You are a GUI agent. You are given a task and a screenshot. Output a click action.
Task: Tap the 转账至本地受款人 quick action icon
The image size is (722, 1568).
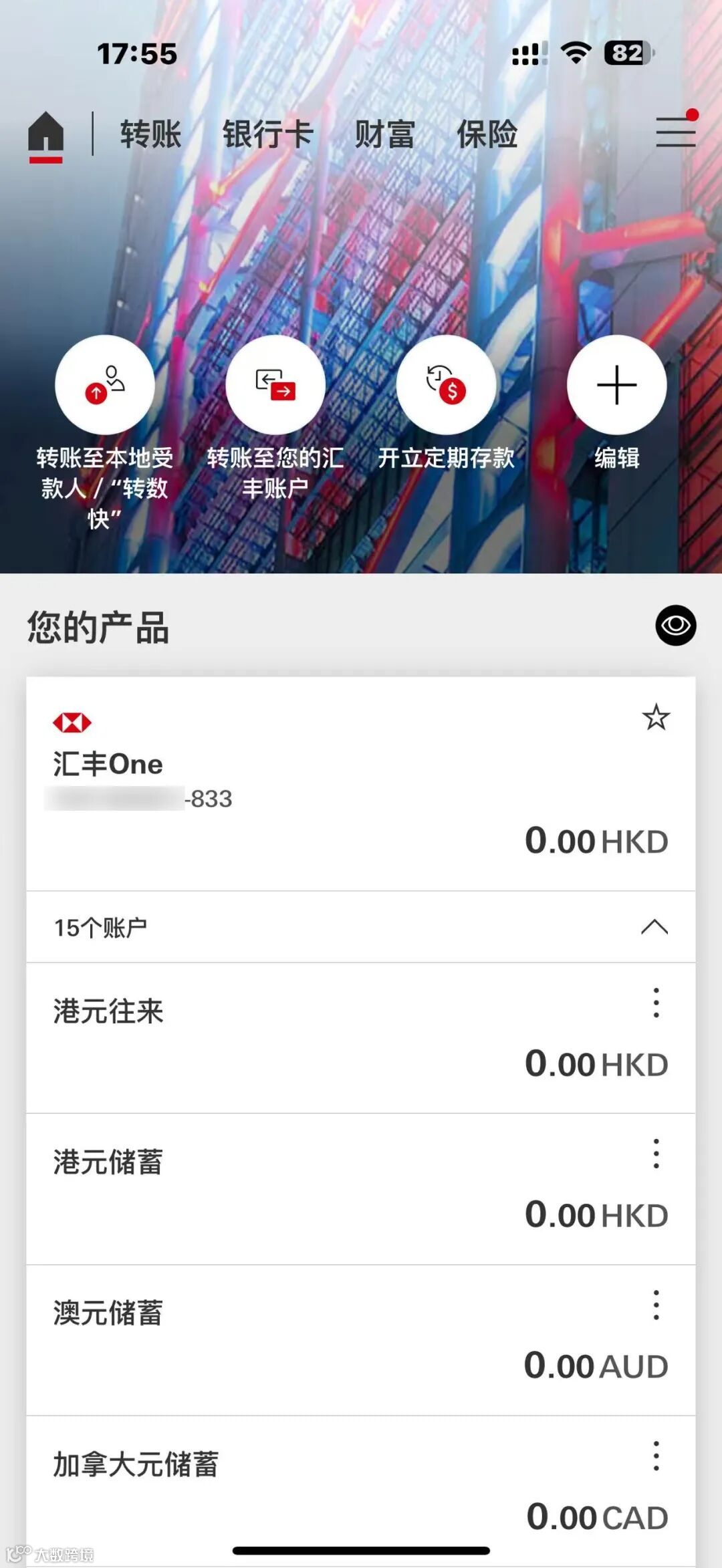click(x=104, y=386)
